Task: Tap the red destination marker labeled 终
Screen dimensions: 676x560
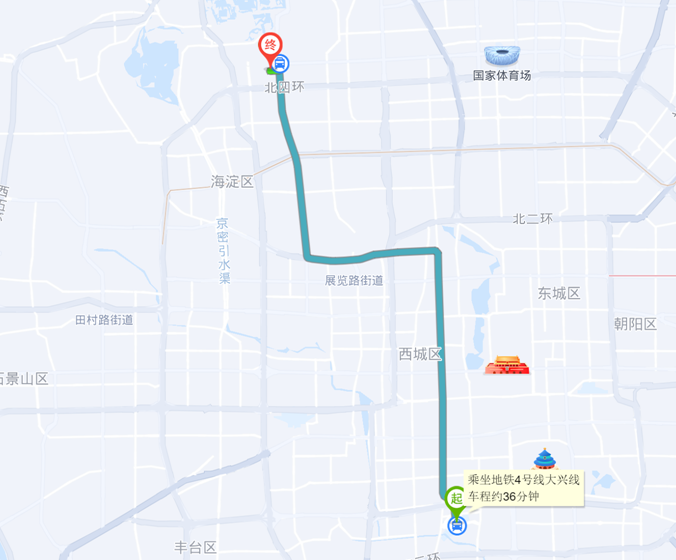Action: [270, 46]
